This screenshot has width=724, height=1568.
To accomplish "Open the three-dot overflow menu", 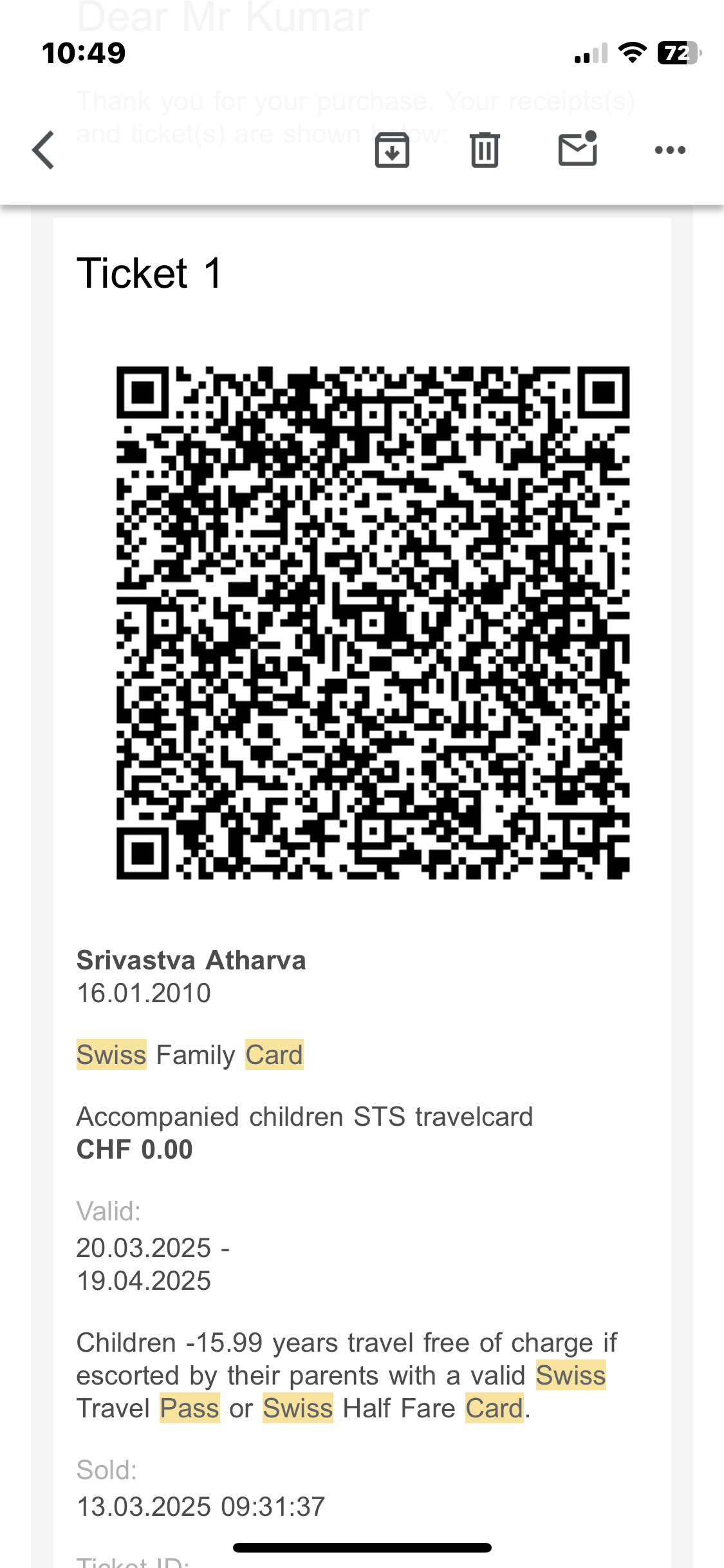I will click(670, 150).
